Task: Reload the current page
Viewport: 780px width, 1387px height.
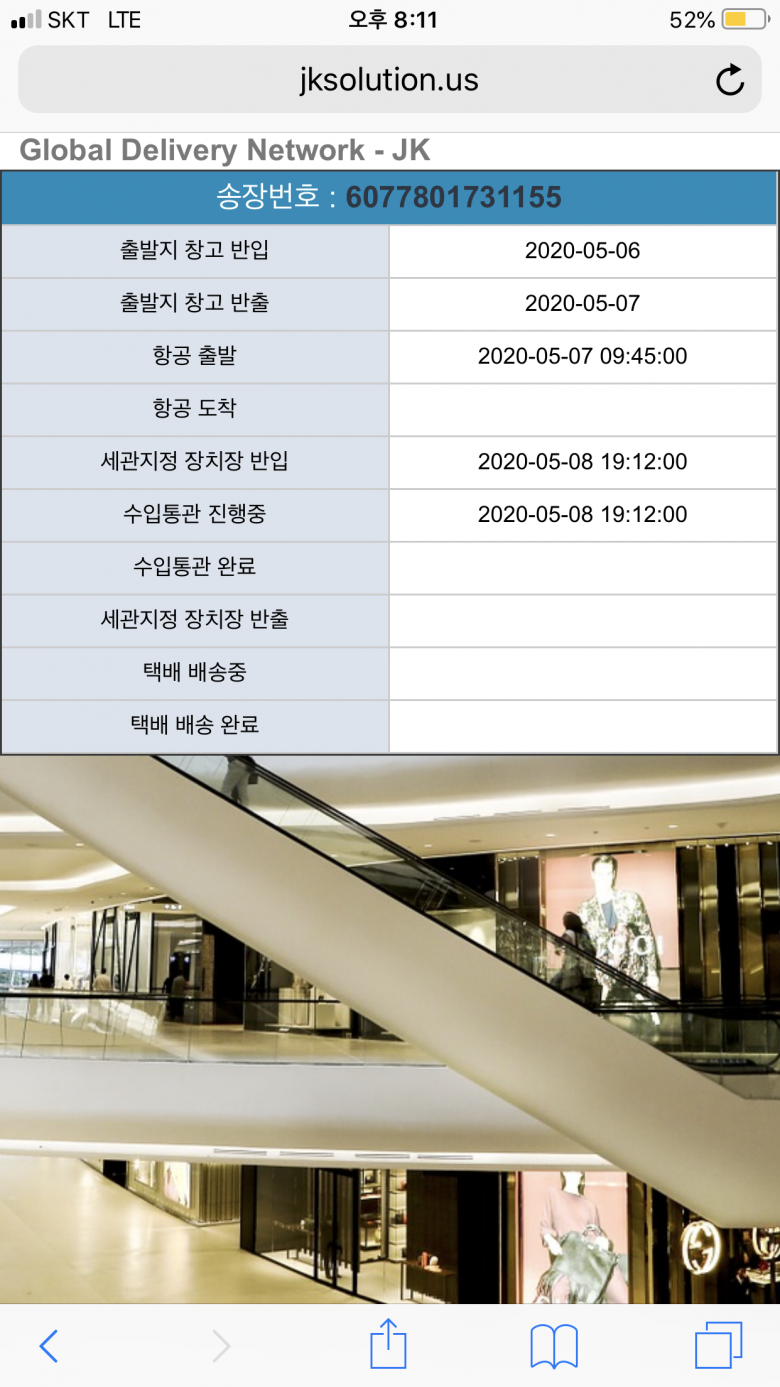Action: click(x=730, y=80)
